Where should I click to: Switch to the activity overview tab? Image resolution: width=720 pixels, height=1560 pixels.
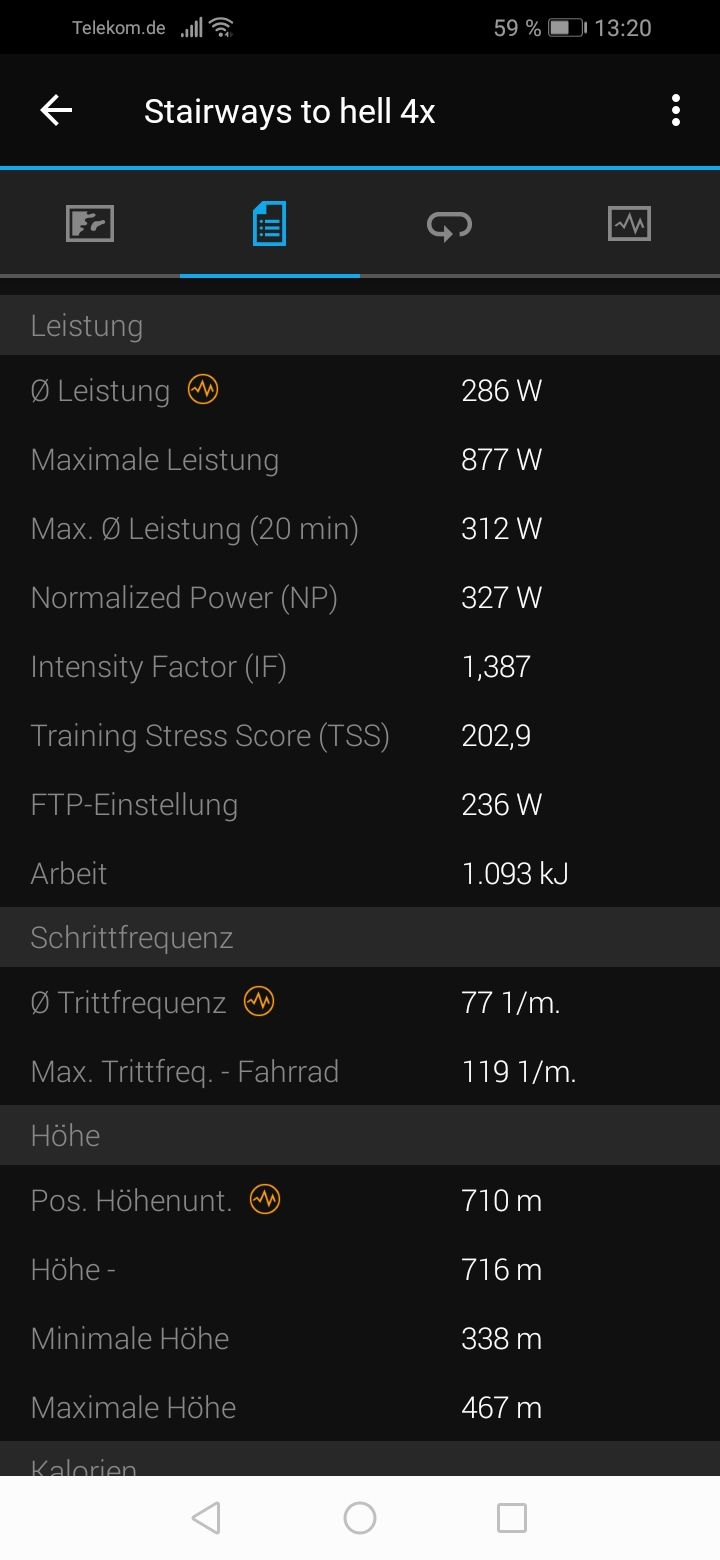click(90, 223)
